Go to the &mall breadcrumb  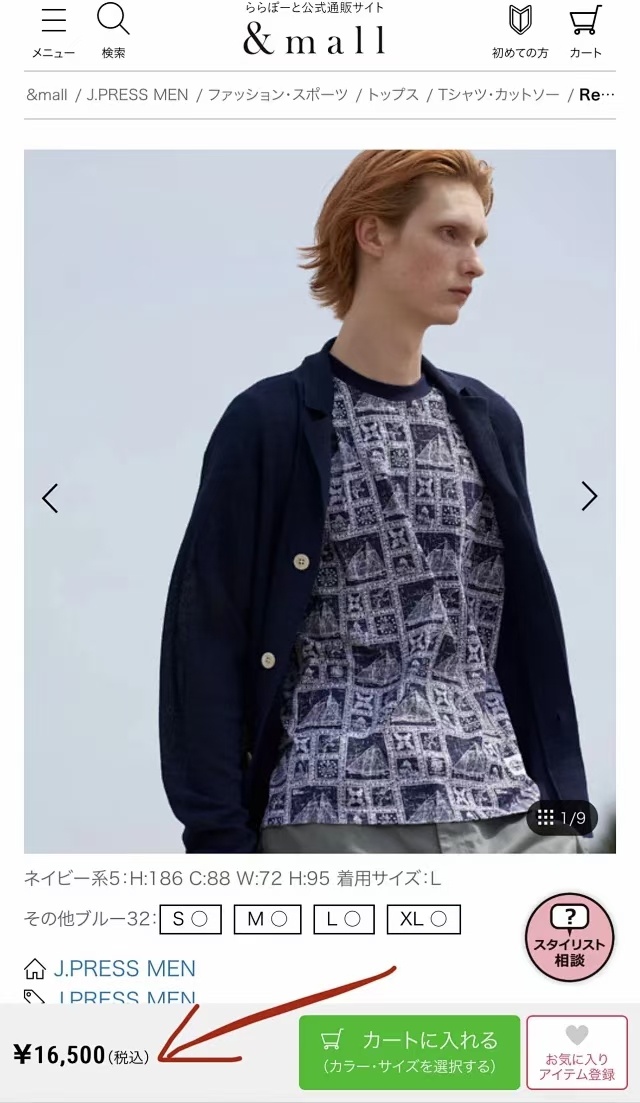point(47,95)
